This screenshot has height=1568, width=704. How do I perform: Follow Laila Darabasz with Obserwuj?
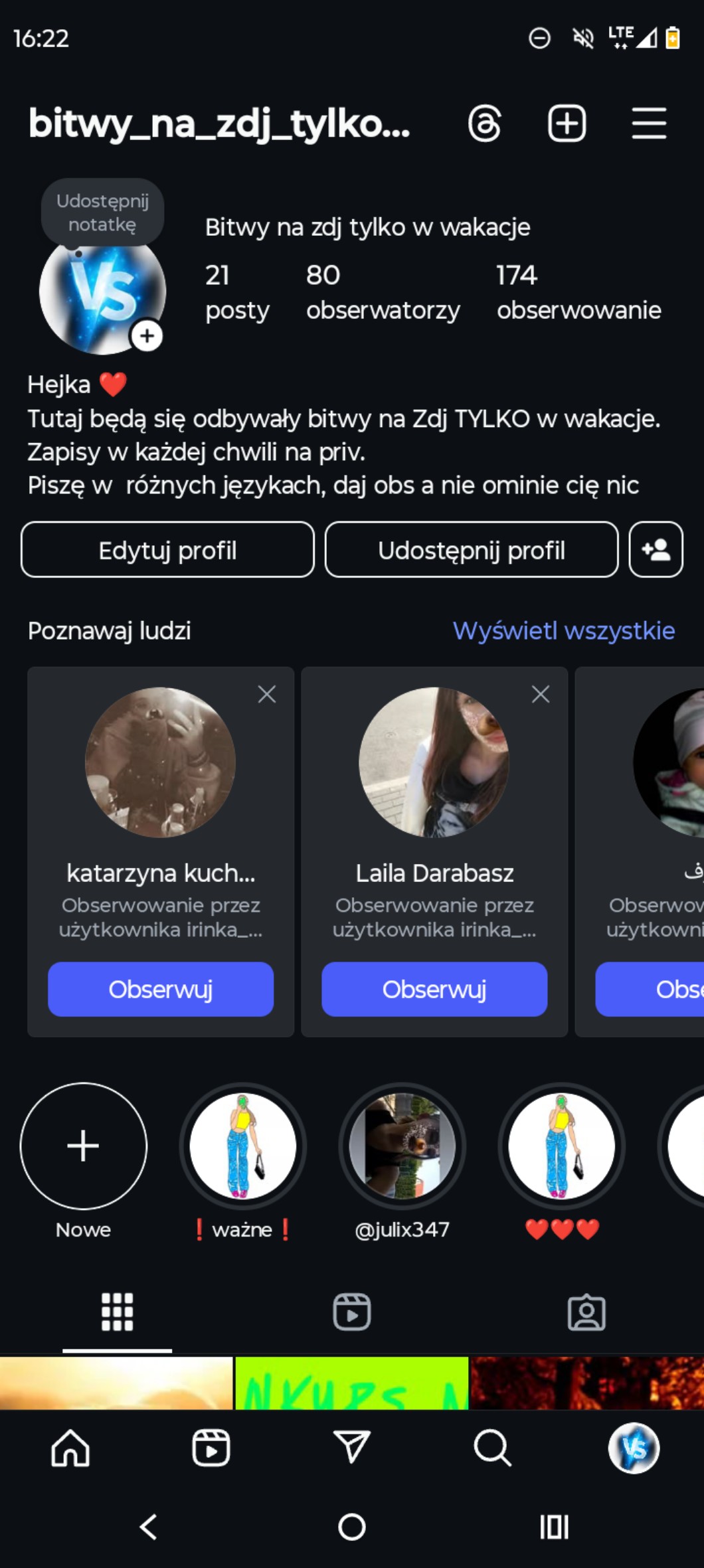click(x=434, y=989)
